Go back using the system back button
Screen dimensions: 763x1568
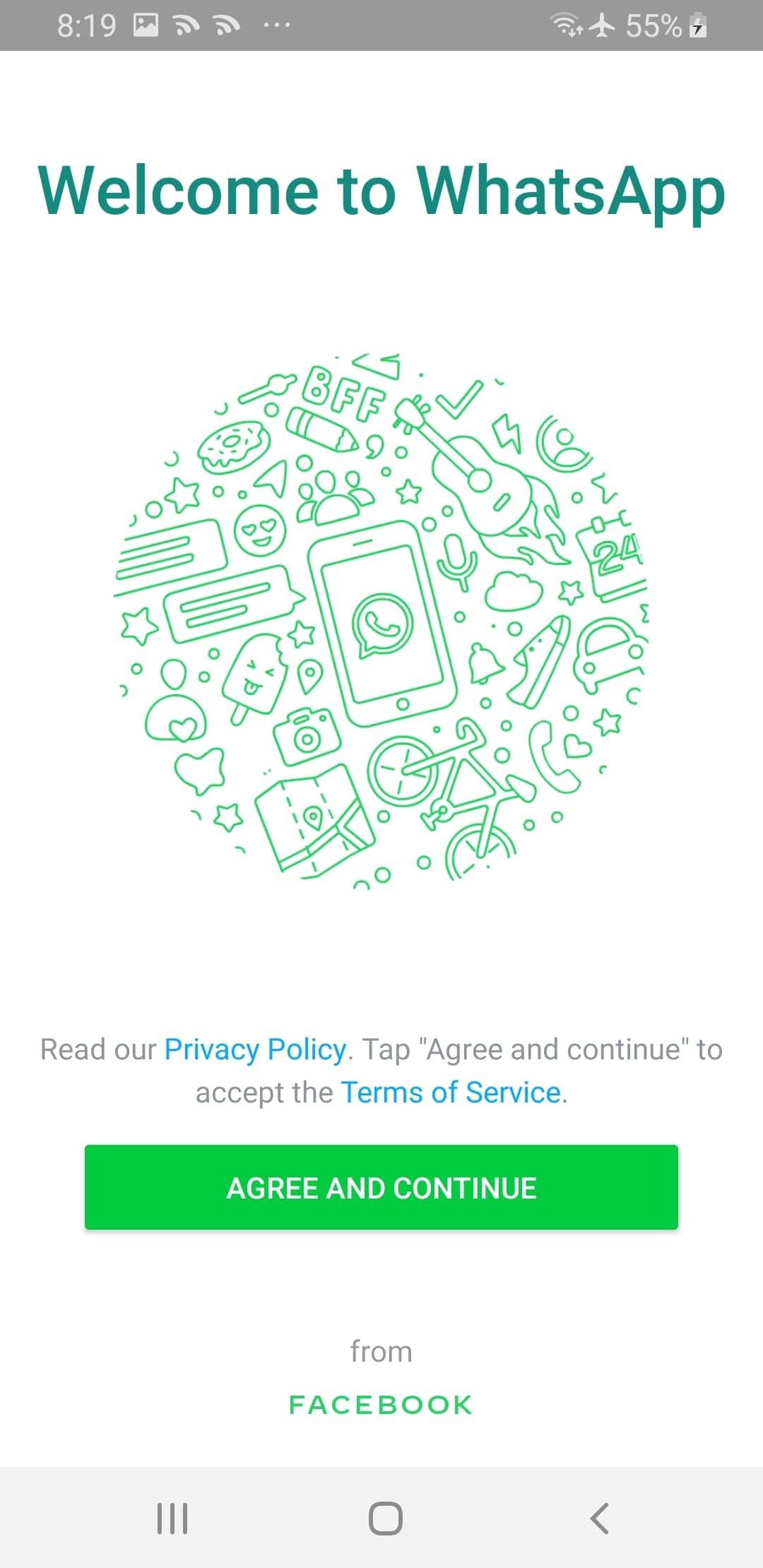(599, 1518)
